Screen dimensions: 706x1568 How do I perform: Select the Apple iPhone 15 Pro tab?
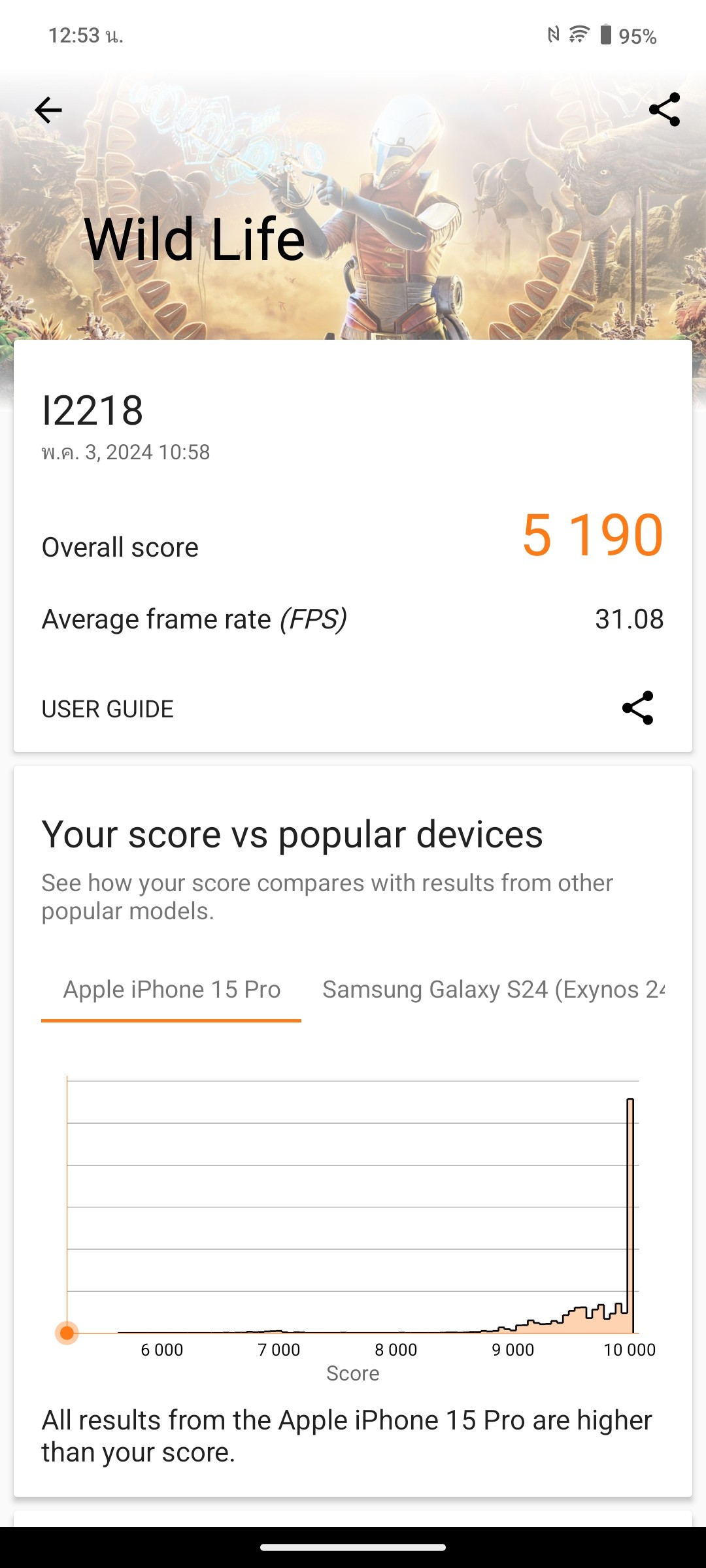pos(171,990)
